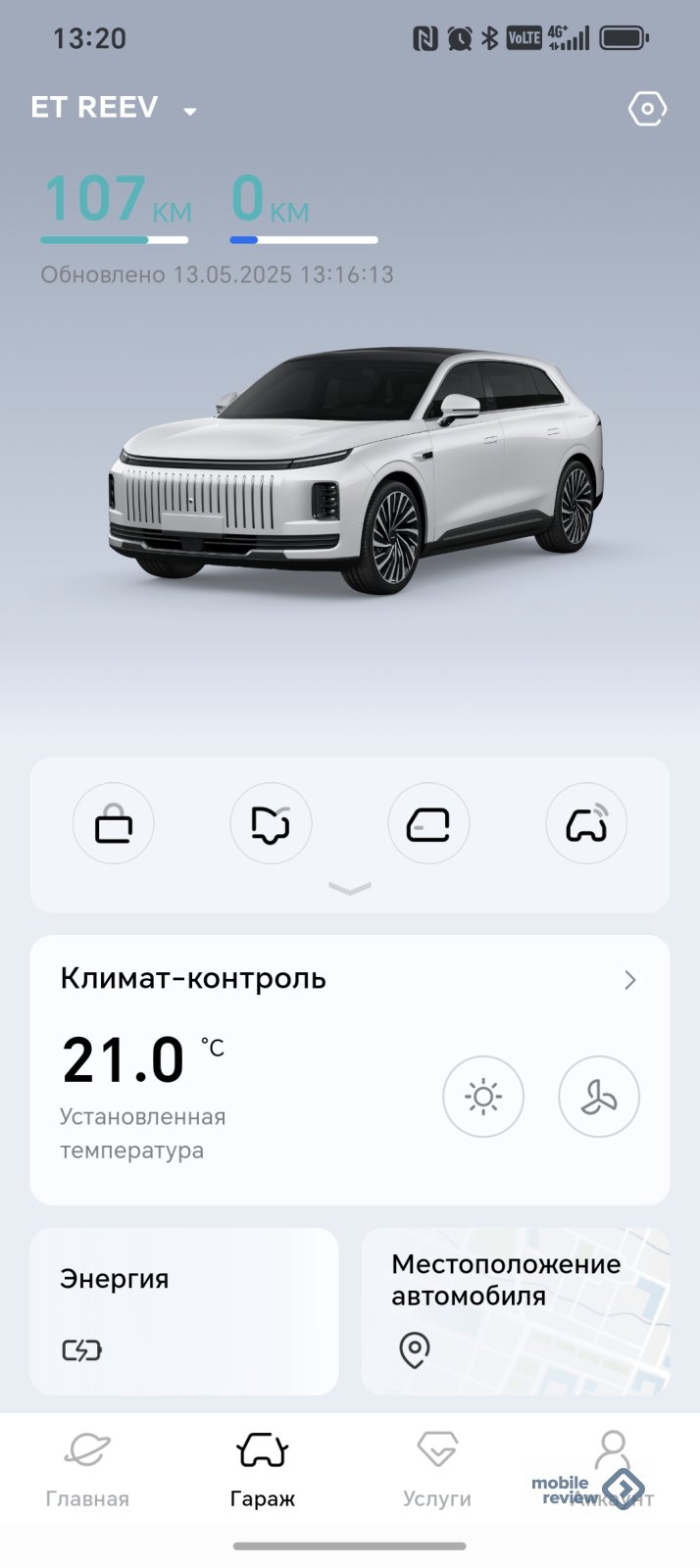The width and height of the screenshot is (700, 1568).
Task: Turn on the ventilation fan button
Action: [x=599, y=1097]
